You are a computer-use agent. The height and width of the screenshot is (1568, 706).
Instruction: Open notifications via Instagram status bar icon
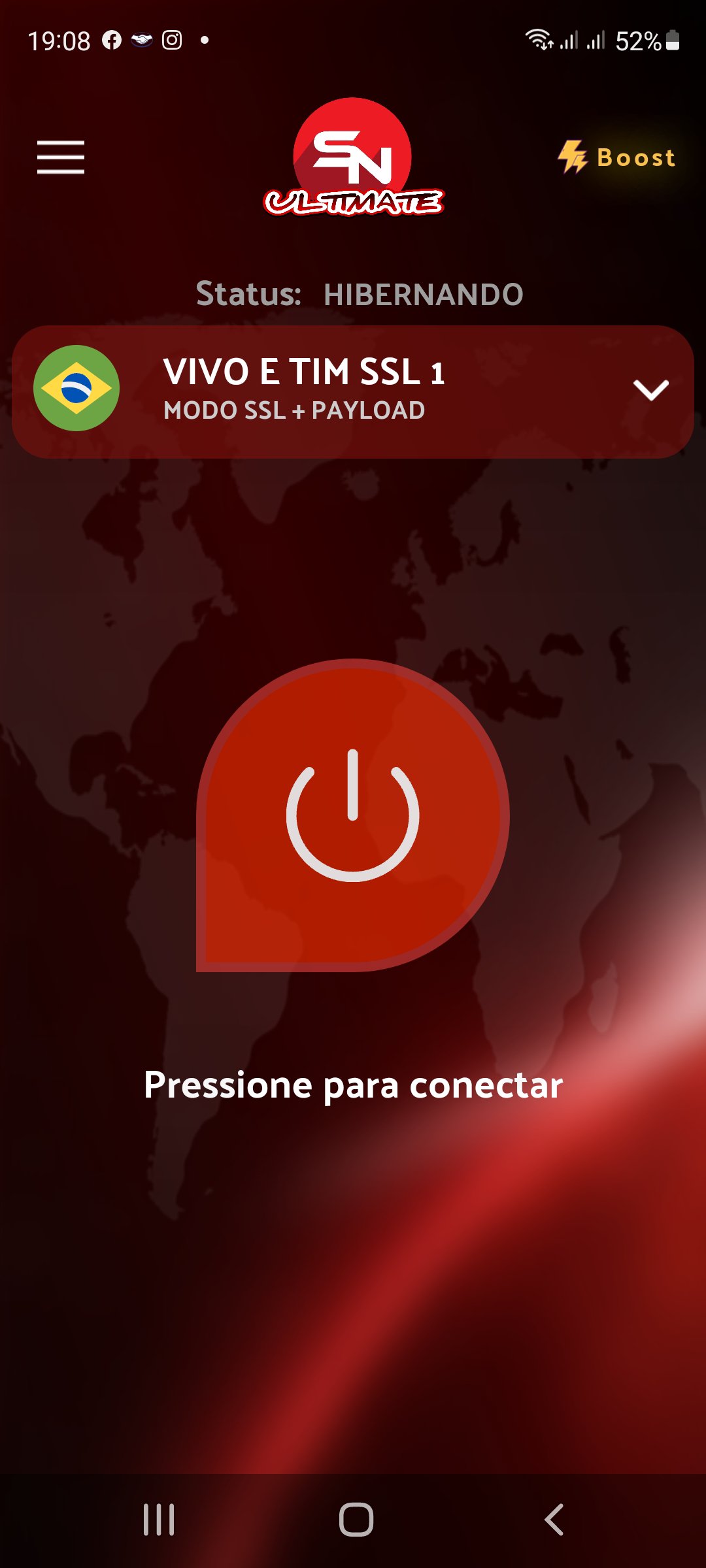click(x=171, y=41)
